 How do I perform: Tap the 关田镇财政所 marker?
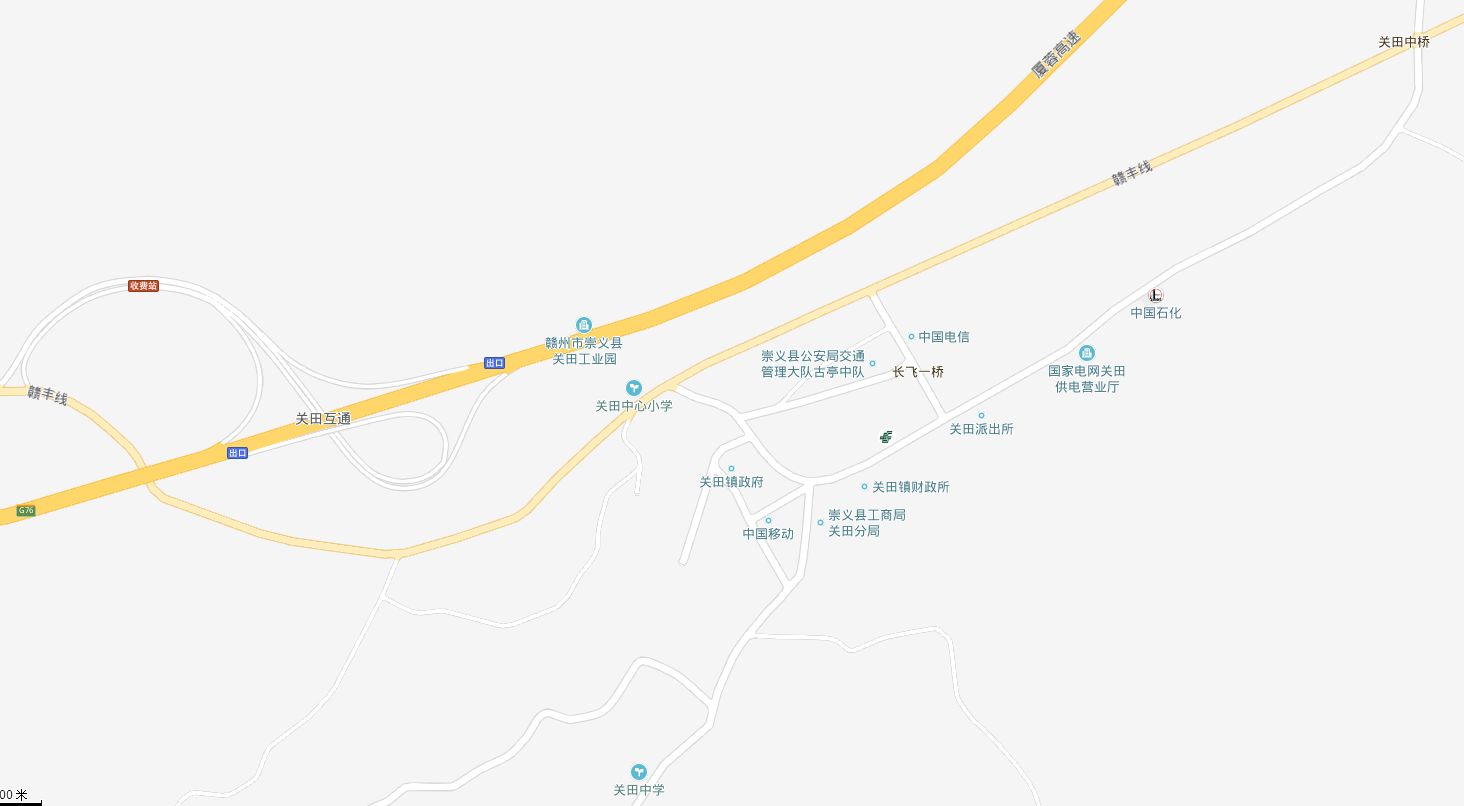tap(864, 487)
